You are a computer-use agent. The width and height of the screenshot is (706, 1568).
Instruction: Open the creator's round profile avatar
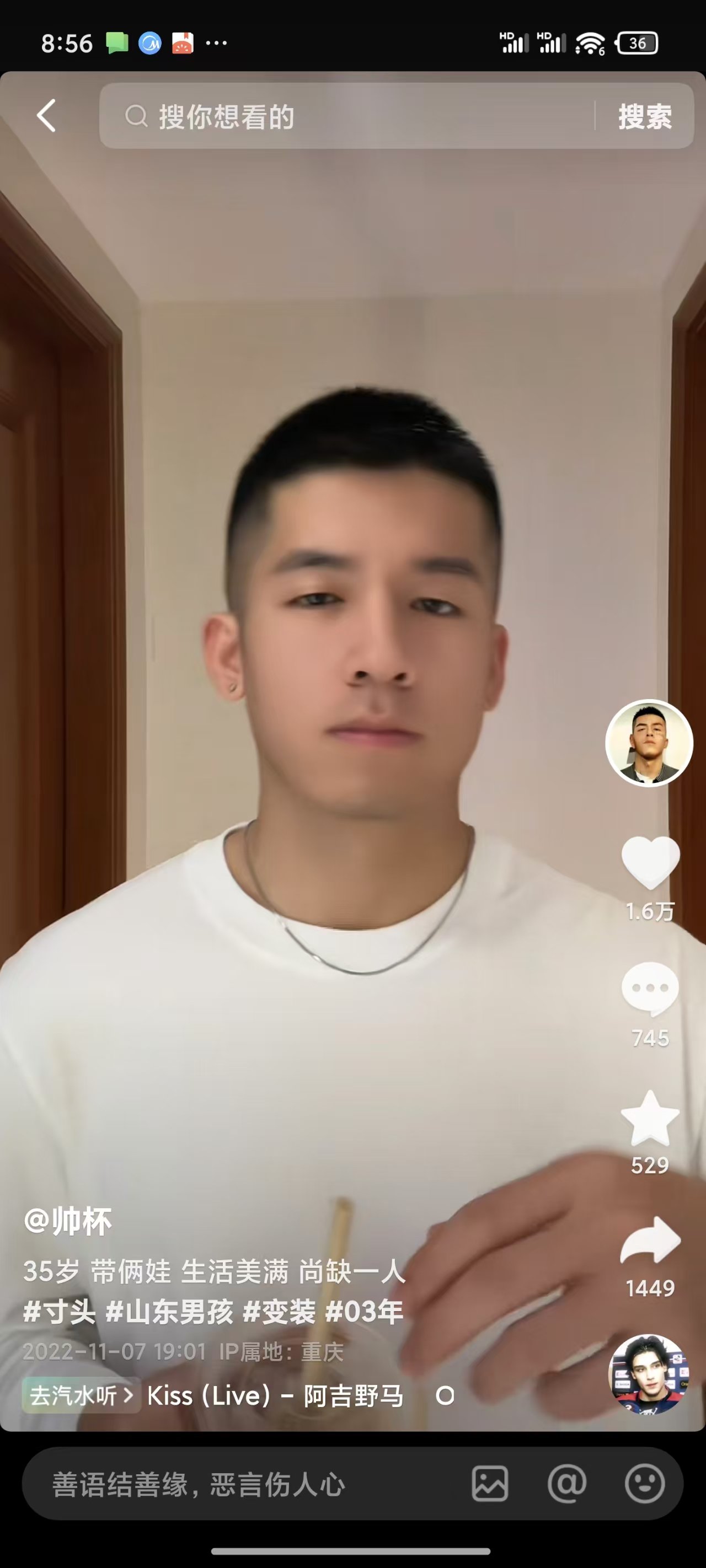649,743
